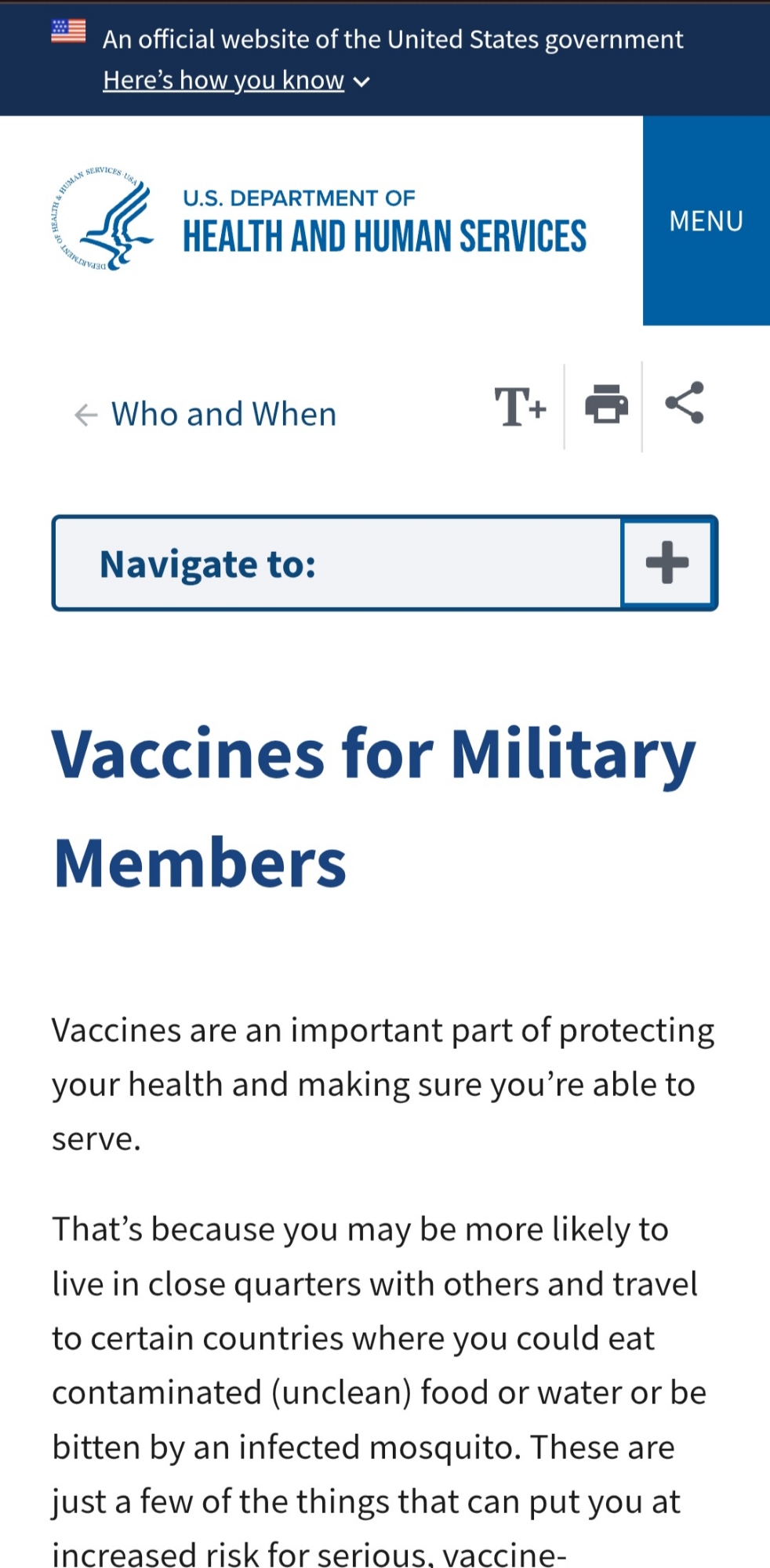Print this page
This screenshot has width=770, height=1568.
[x=606, y=405]
